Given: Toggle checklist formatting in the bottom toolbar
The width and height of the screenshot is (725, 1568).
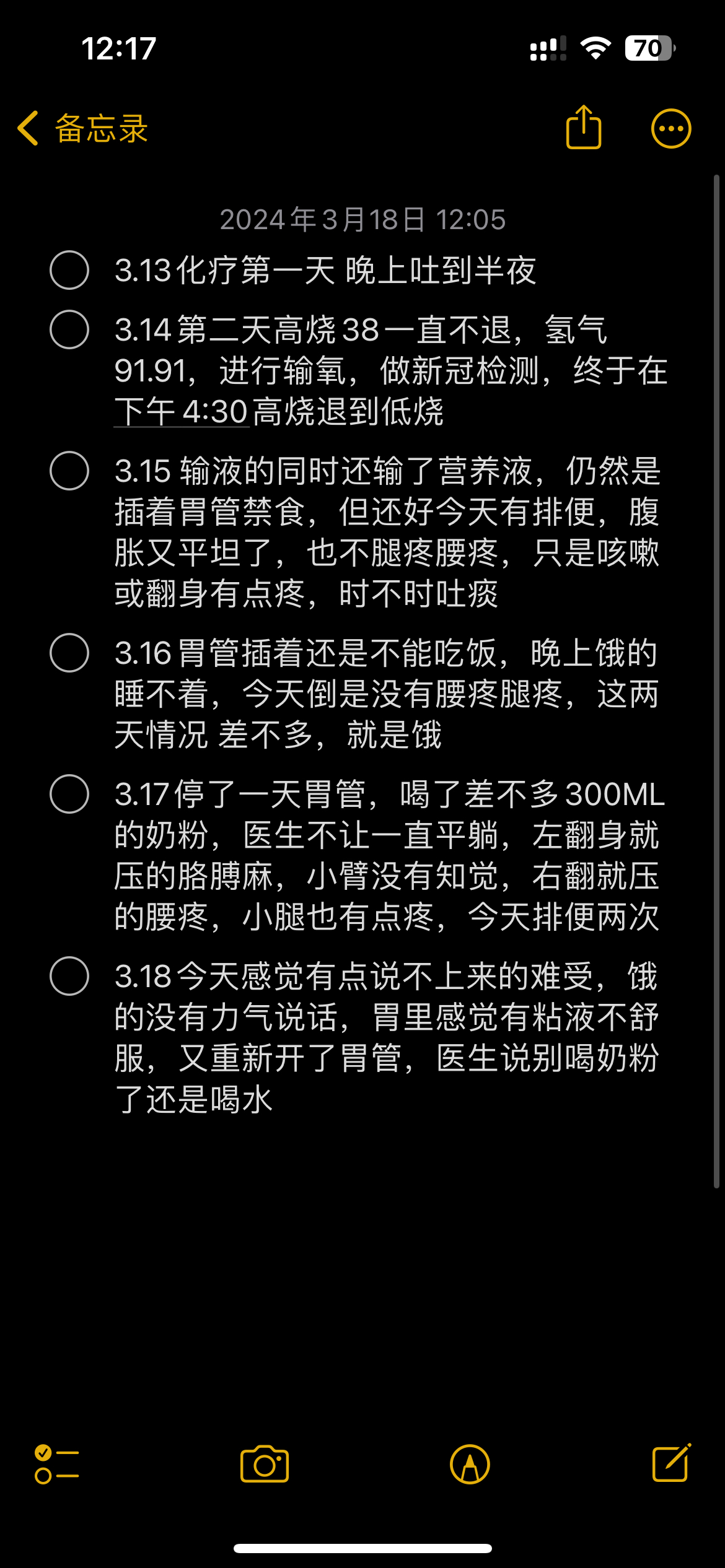Looking at the screenshot, I should coord(56,1465).
